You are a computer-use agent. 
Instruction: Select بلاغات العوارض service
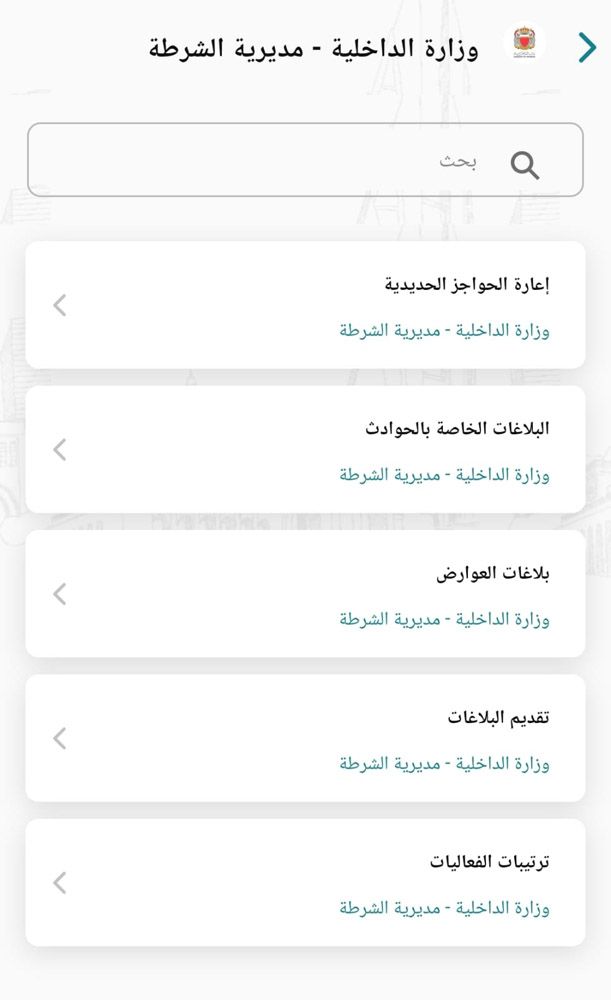tap(306, 594)
